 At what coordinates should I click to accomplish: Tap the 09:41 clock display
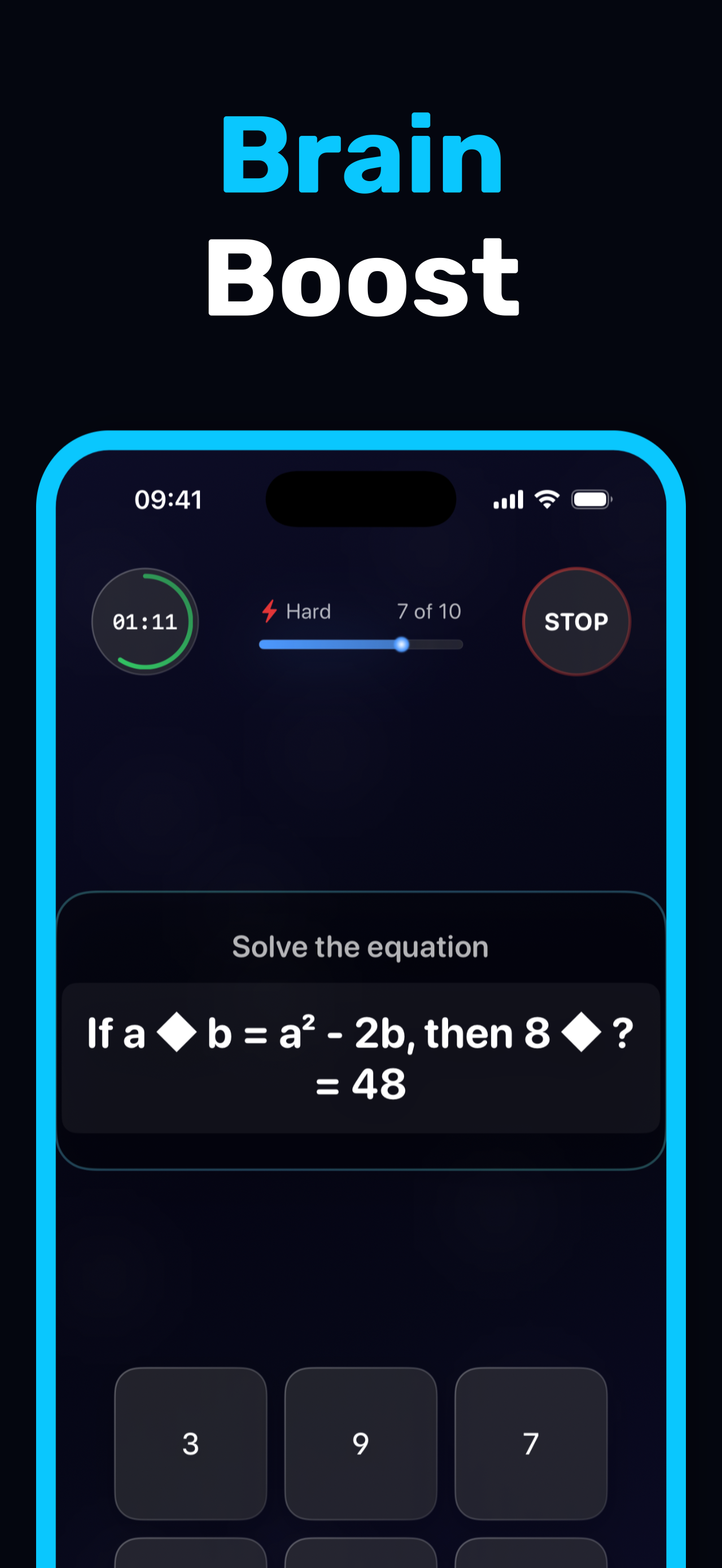[x=169, y=499]
